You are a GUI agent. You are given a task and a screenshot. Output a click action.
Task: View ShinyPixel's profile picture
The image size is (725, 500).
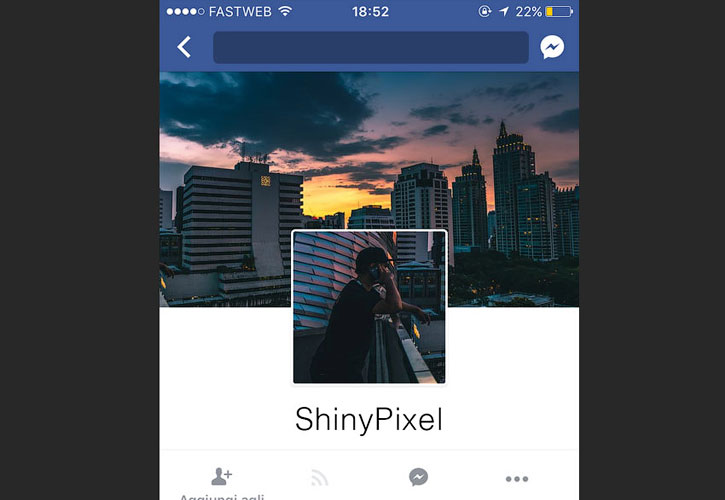coord(369,307)
